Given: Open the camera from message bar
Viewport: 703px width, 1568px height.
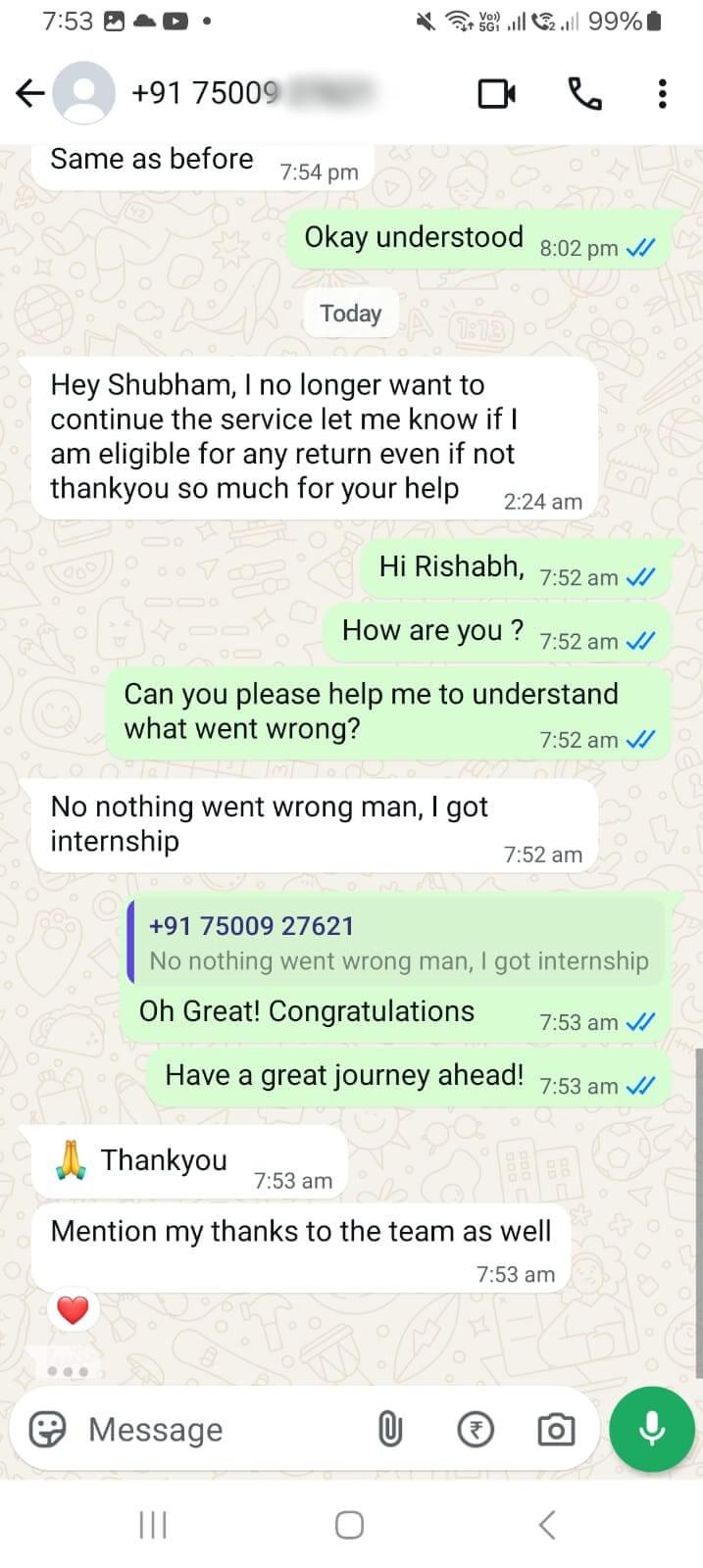Looking at the screenshot, I should [556, 1430].
